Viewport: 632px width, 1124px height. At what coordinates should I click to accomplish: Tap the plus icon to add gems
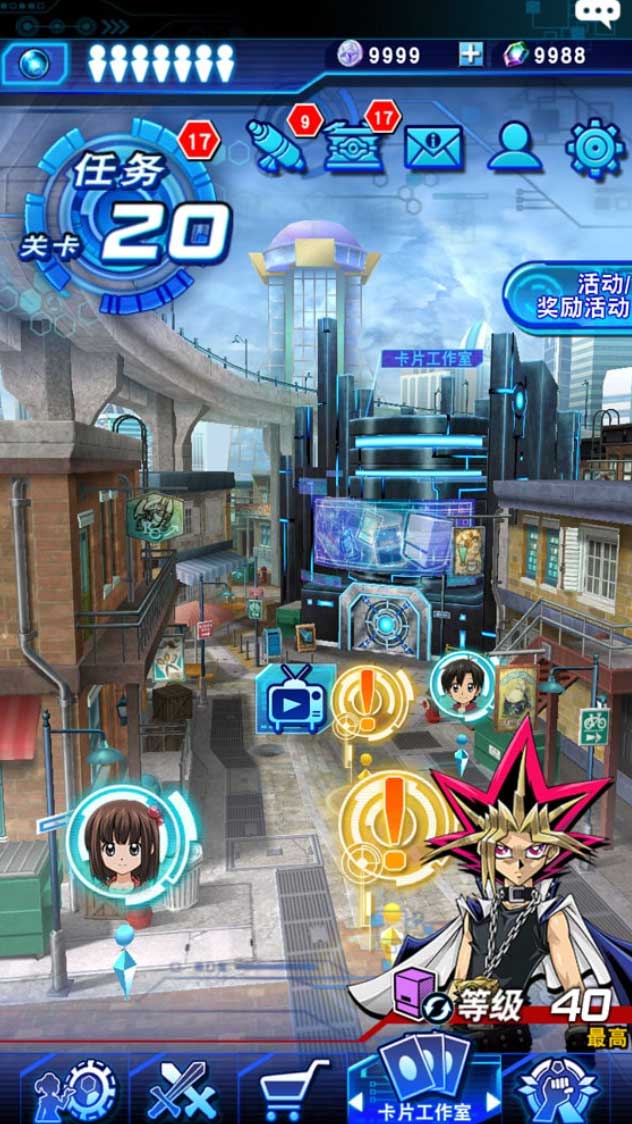coord(470,55)
